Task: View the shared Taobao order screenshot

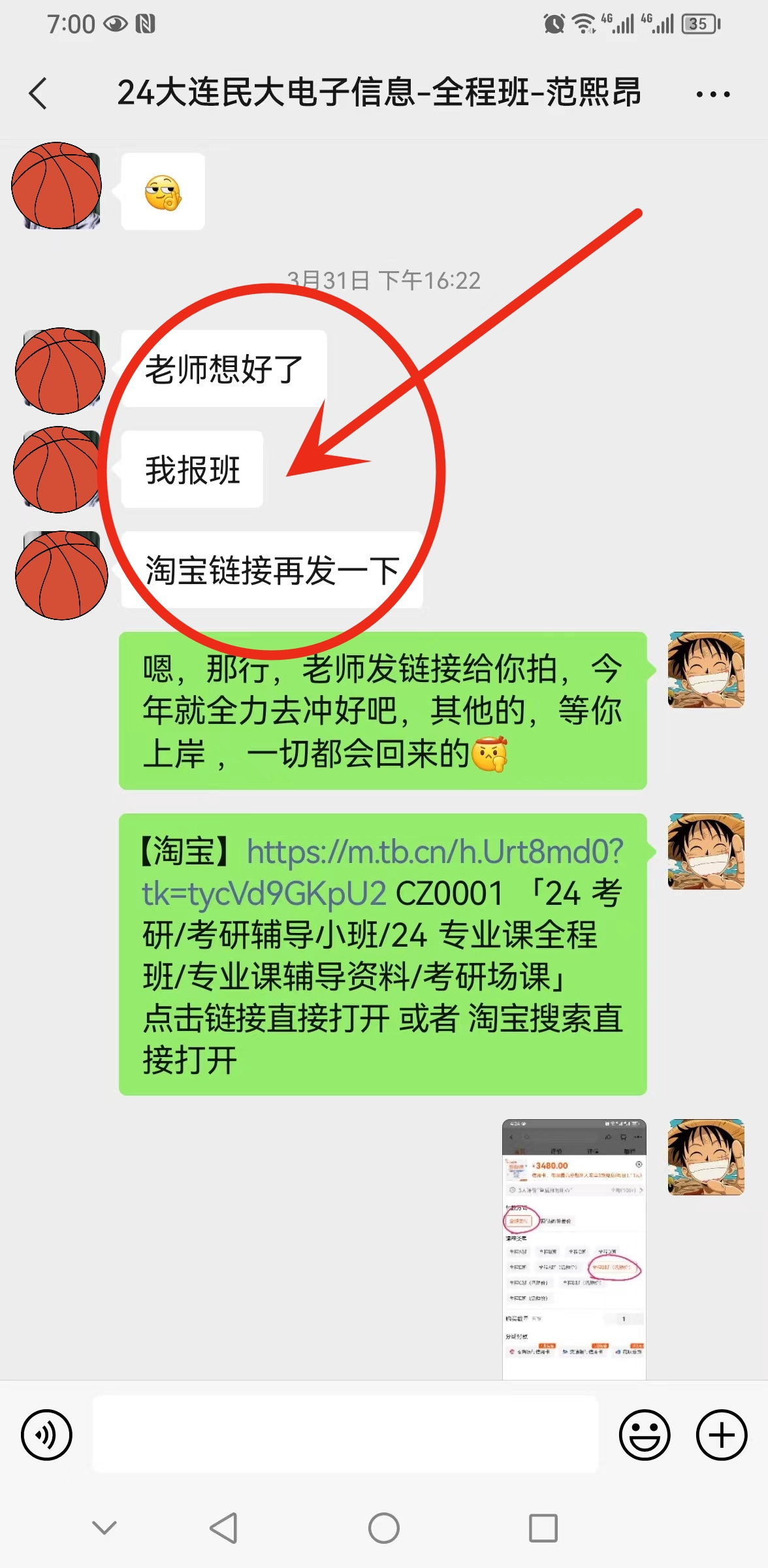Action: 573,1249
